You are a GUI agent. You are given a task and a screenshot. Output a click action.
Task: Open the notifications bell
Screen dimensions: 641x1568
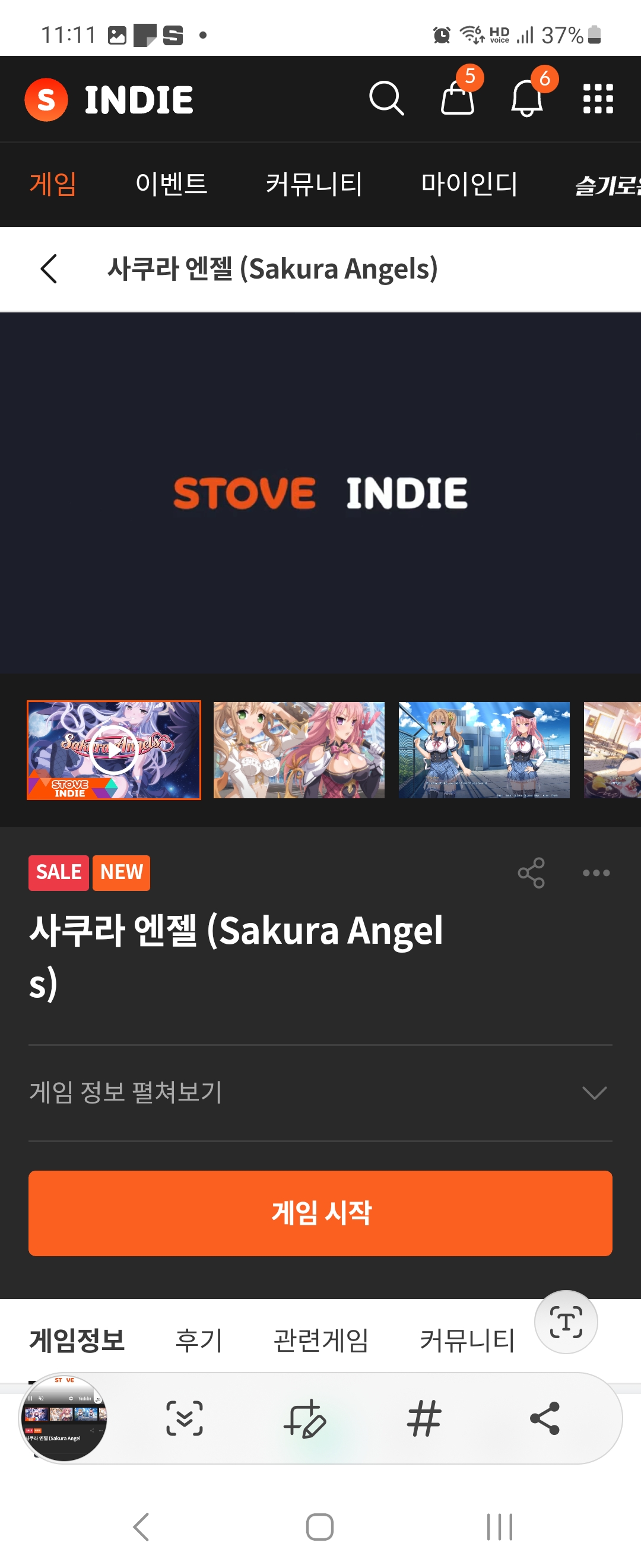point(526,99)
